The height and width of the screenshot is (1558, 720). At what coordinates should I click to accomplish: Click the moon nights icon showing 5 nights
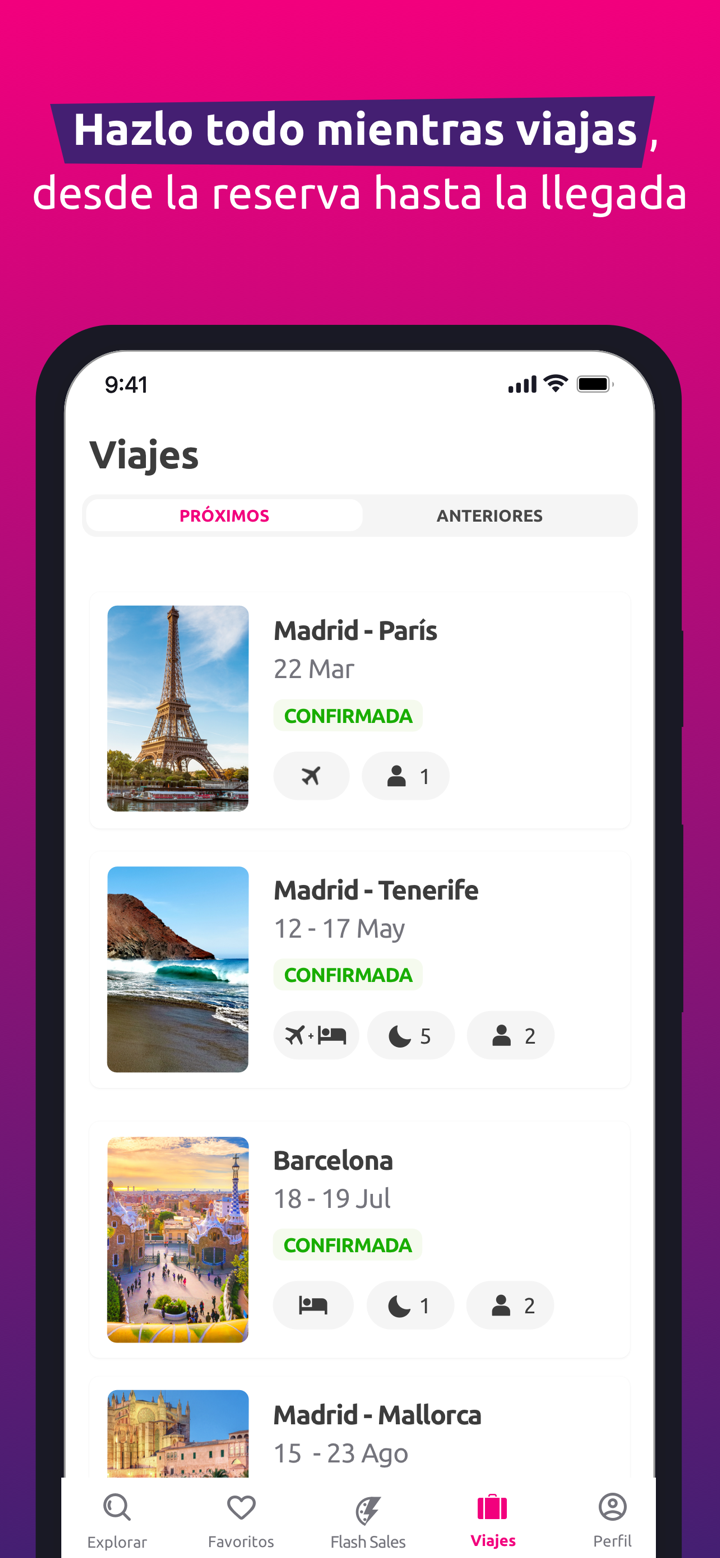tap(410, 1035)
